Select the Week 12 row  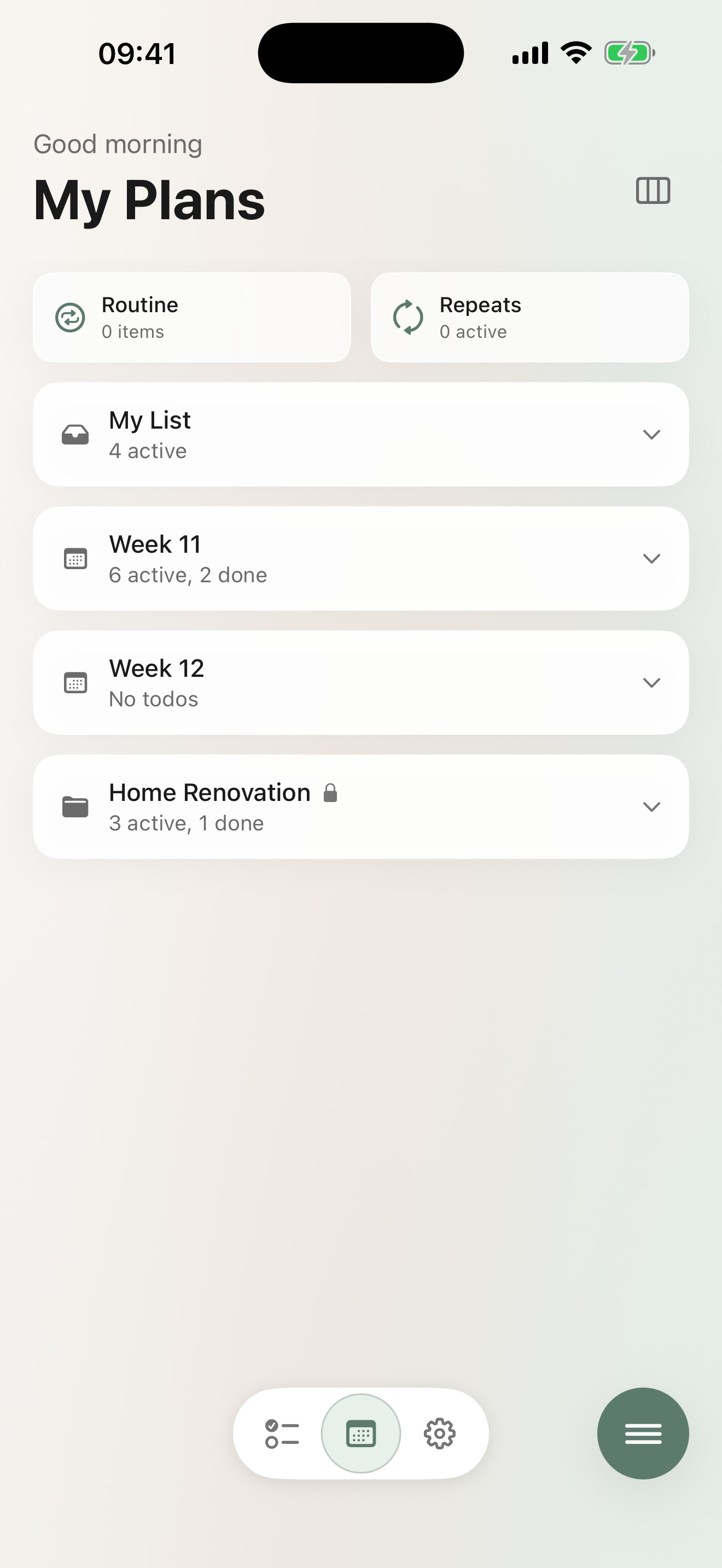pos(361,682)
